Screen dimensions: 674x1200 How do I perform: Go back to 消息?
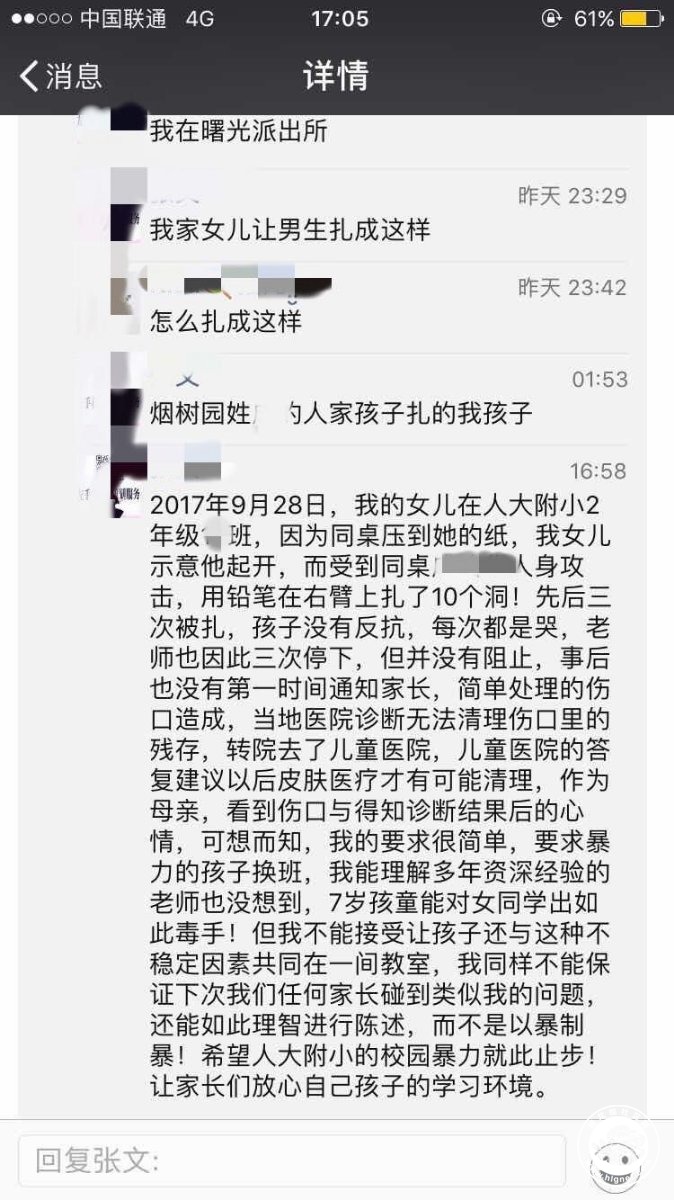point(62,76)
